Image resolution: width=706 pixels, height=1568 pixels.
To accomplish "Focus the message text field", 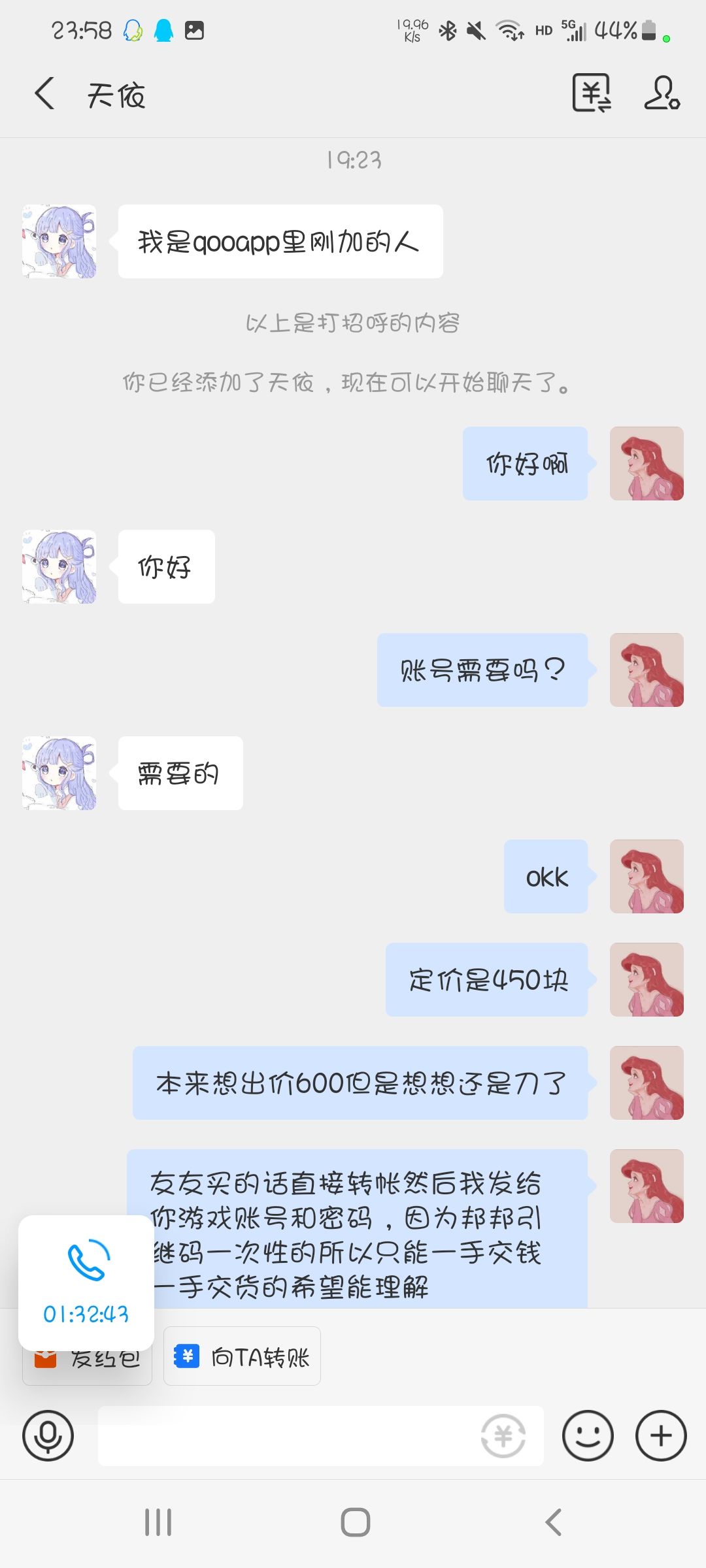I will coord(288,1435).
